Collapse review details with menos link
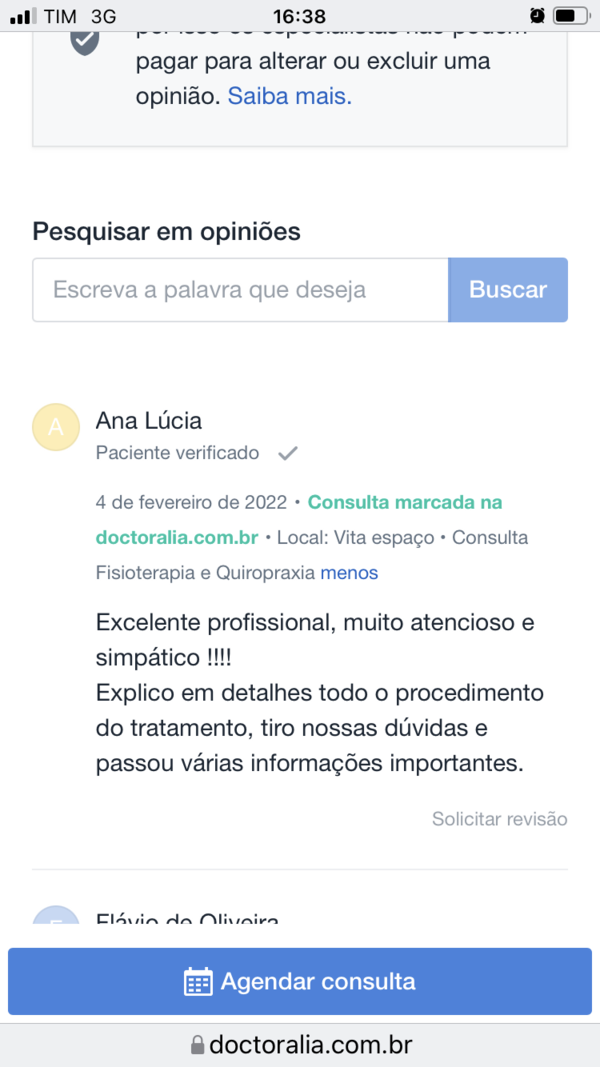 (349, 573)
